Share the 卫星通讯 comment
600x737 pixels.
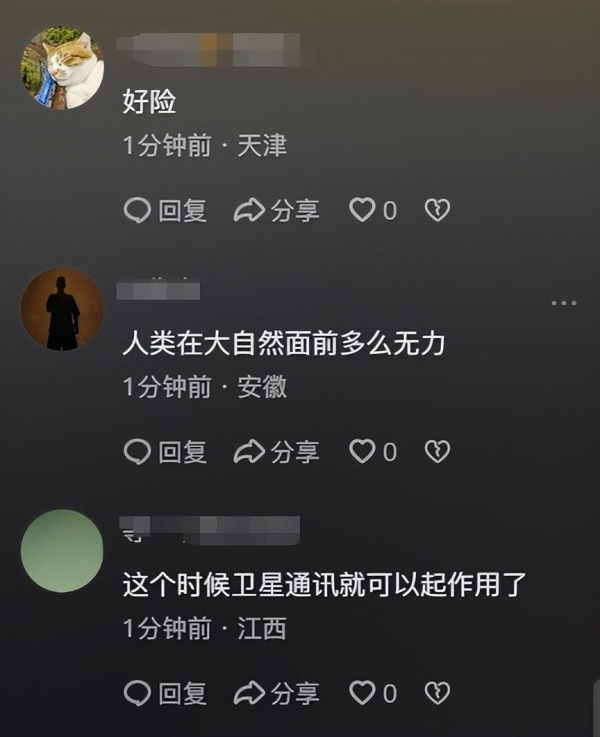pos(276,692)
